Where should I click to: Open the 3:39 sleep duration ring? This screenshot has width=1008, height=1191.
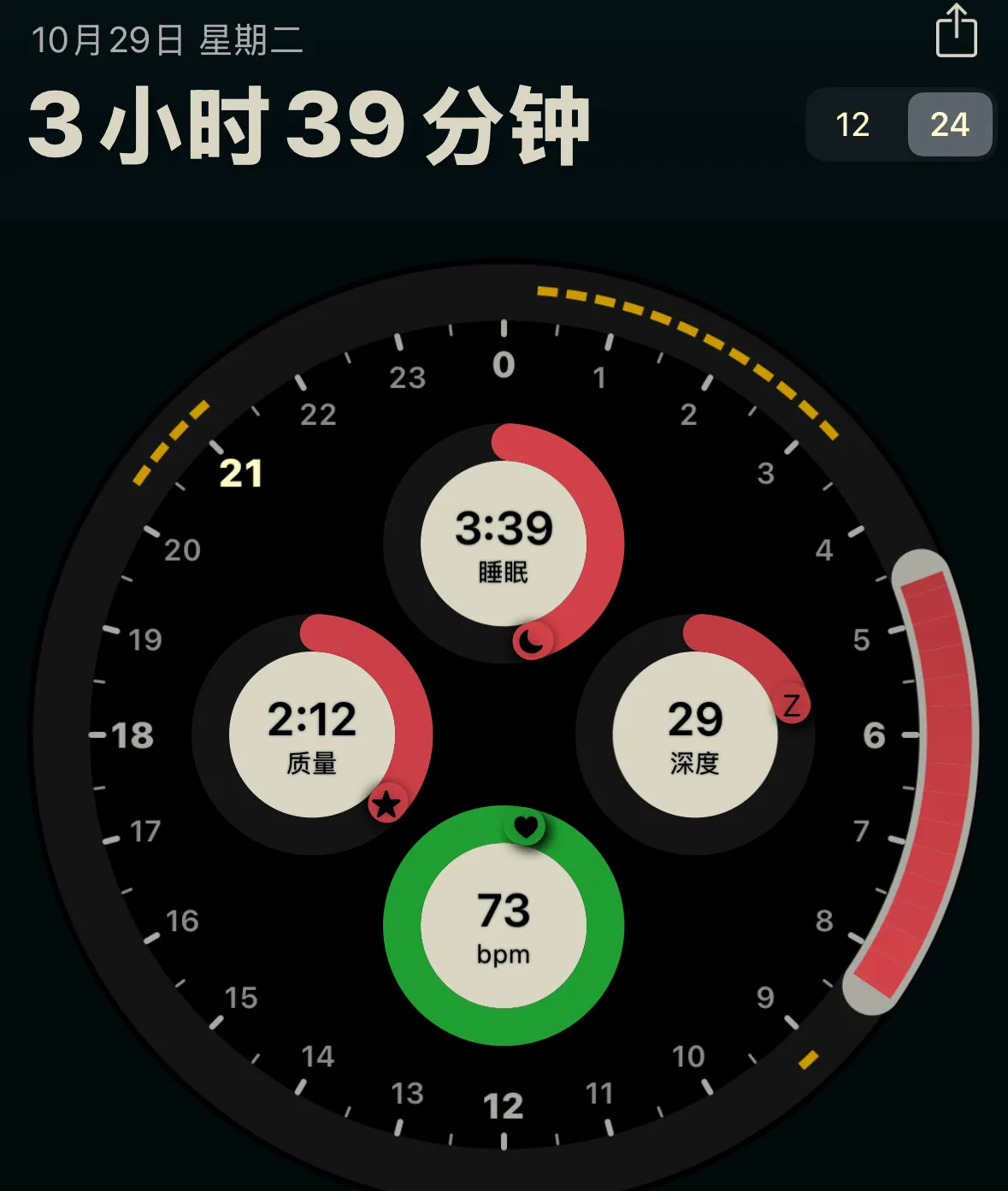(x=504, y=542)
